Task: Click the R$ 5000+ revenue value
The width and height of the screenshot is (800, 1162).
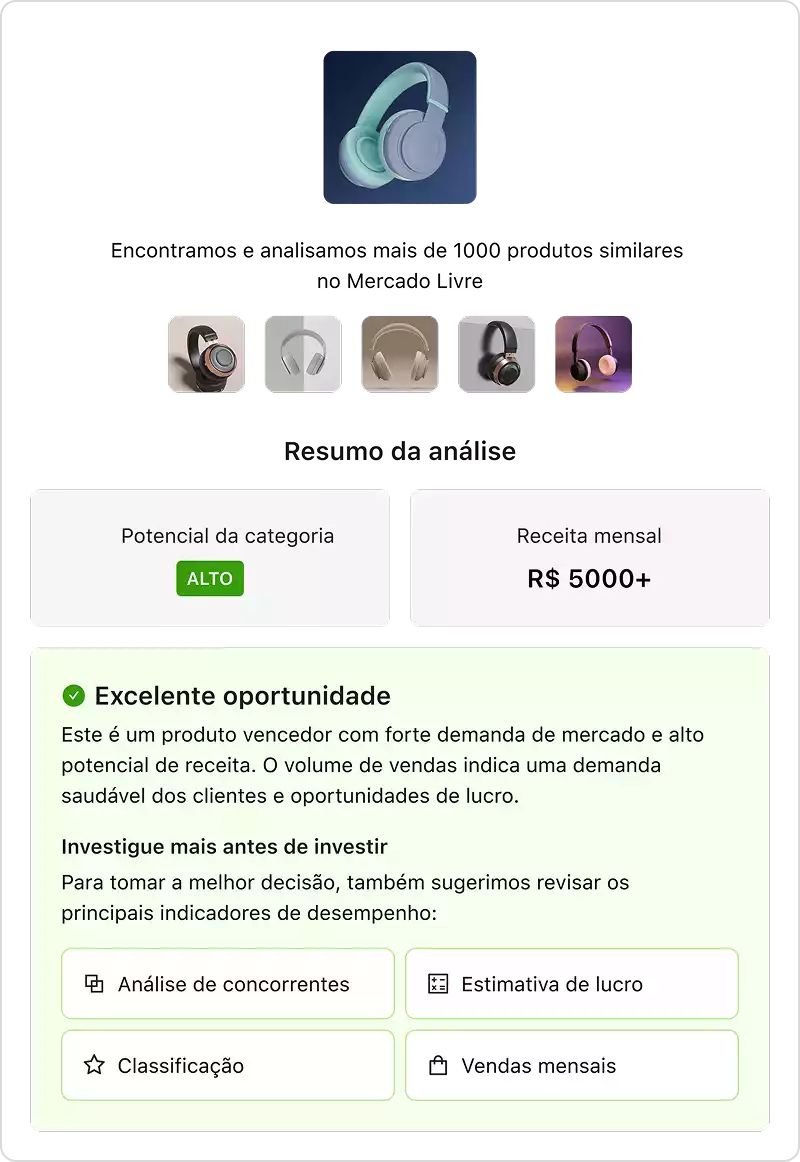Action: [589, 578]
